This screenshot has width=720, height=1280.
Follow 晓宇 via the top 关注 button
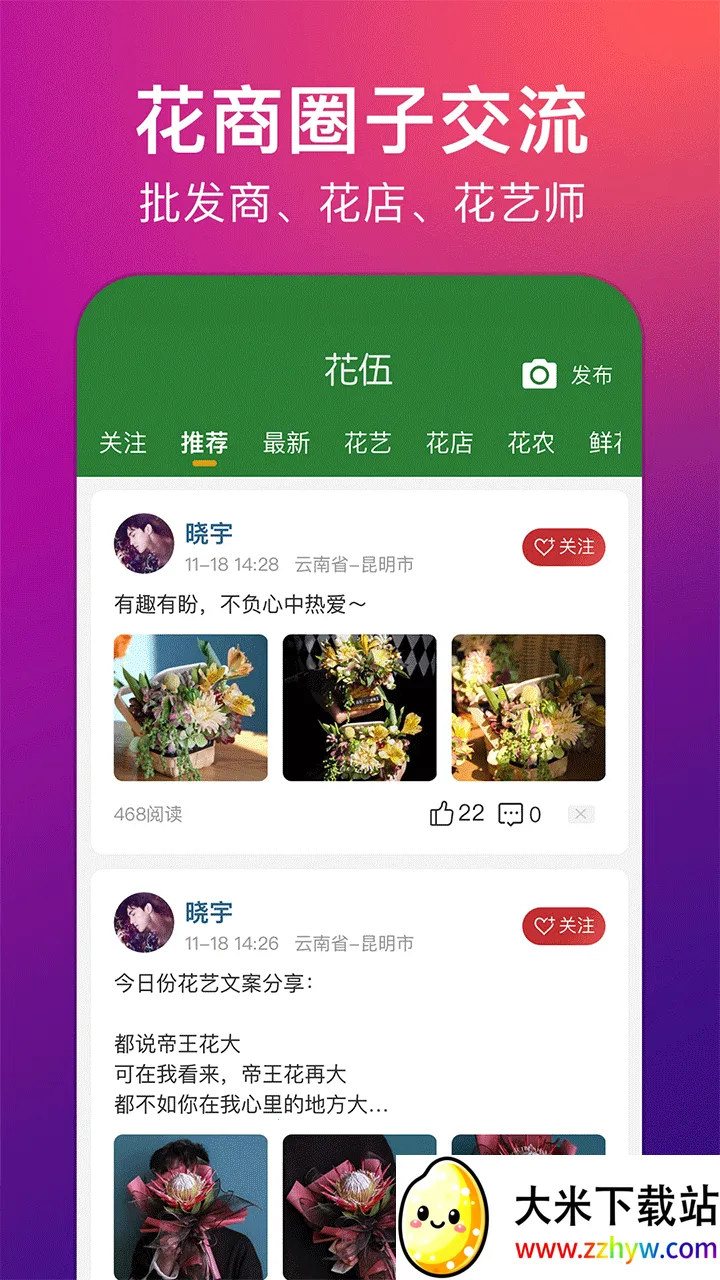563,546
